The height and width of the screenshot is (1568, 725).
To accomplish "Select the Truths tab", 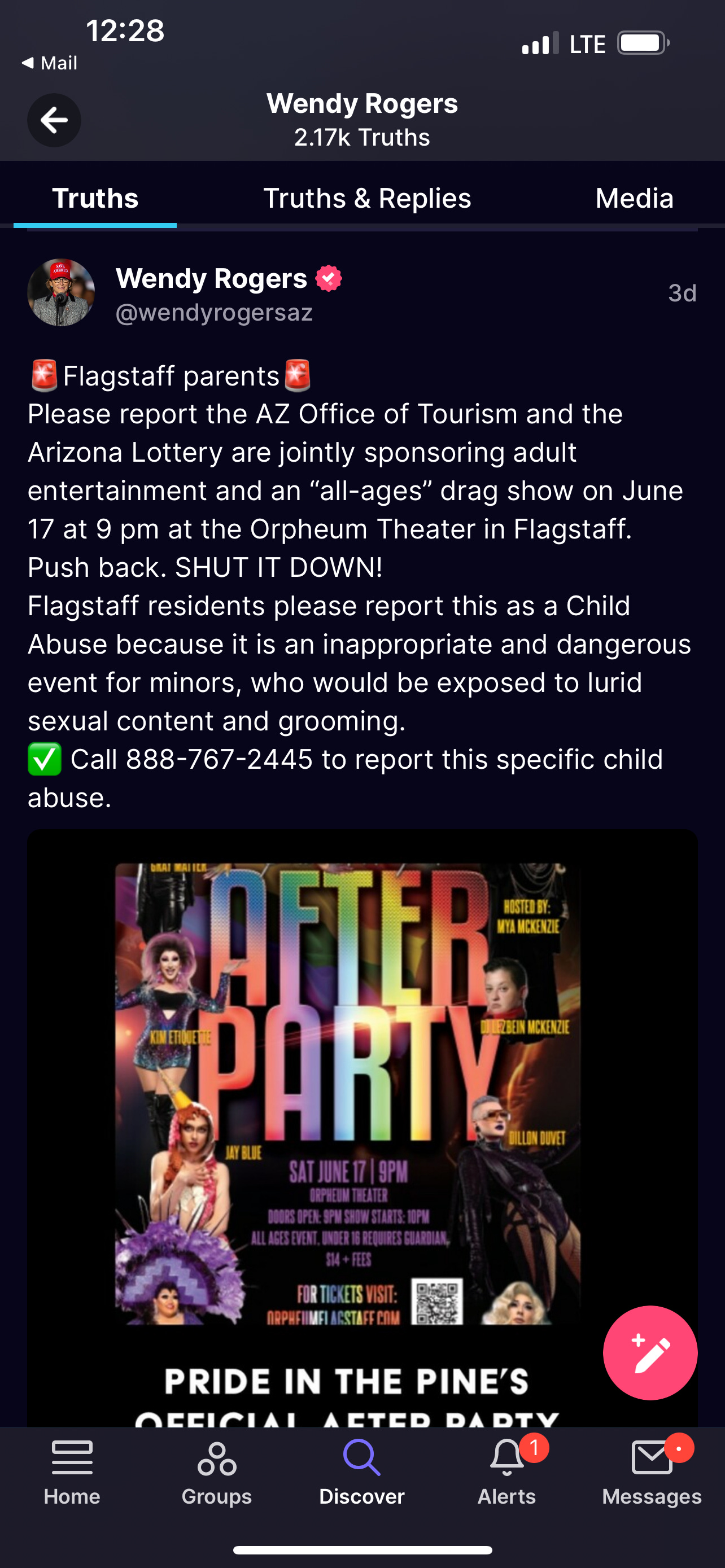I will [x=95, y=199].
